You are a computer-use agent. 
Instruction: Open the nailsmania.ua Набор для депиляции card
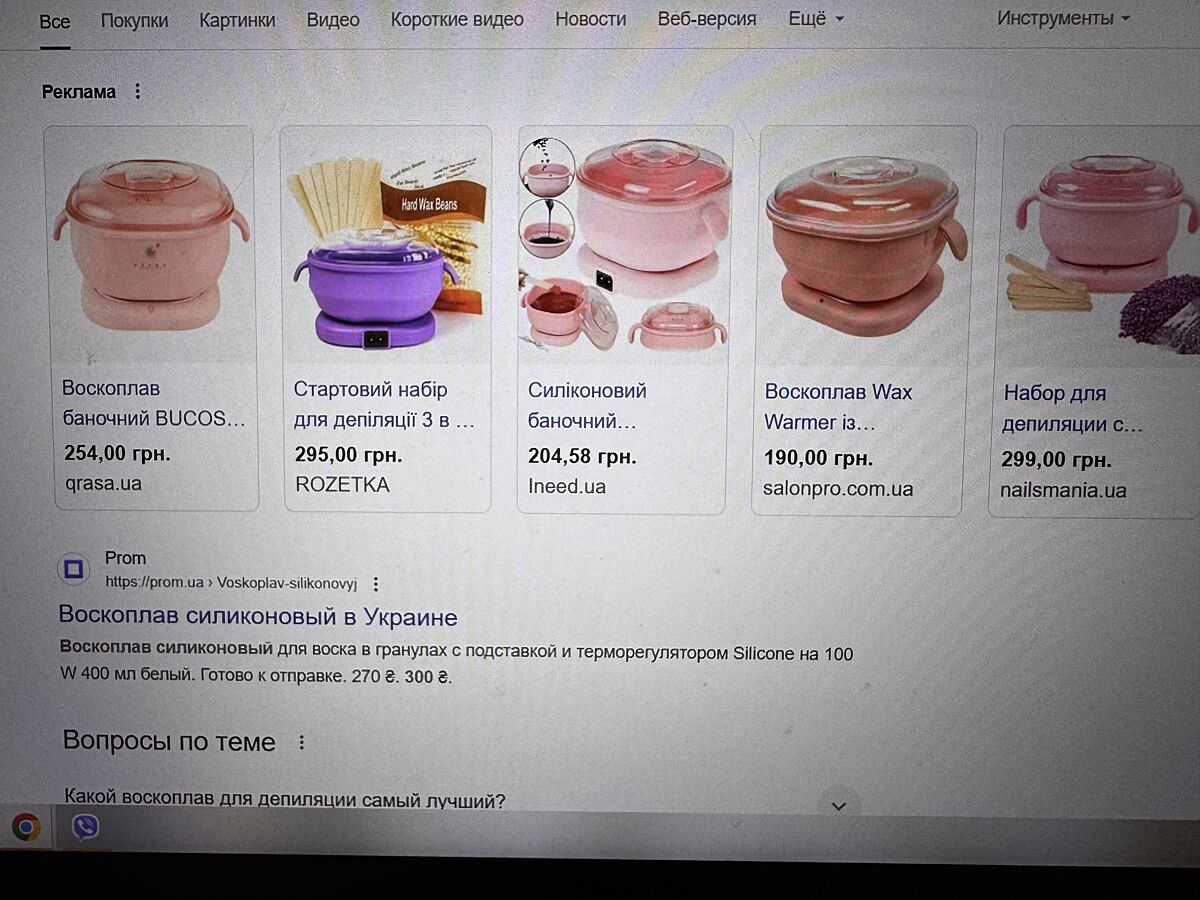[1096, 320]
